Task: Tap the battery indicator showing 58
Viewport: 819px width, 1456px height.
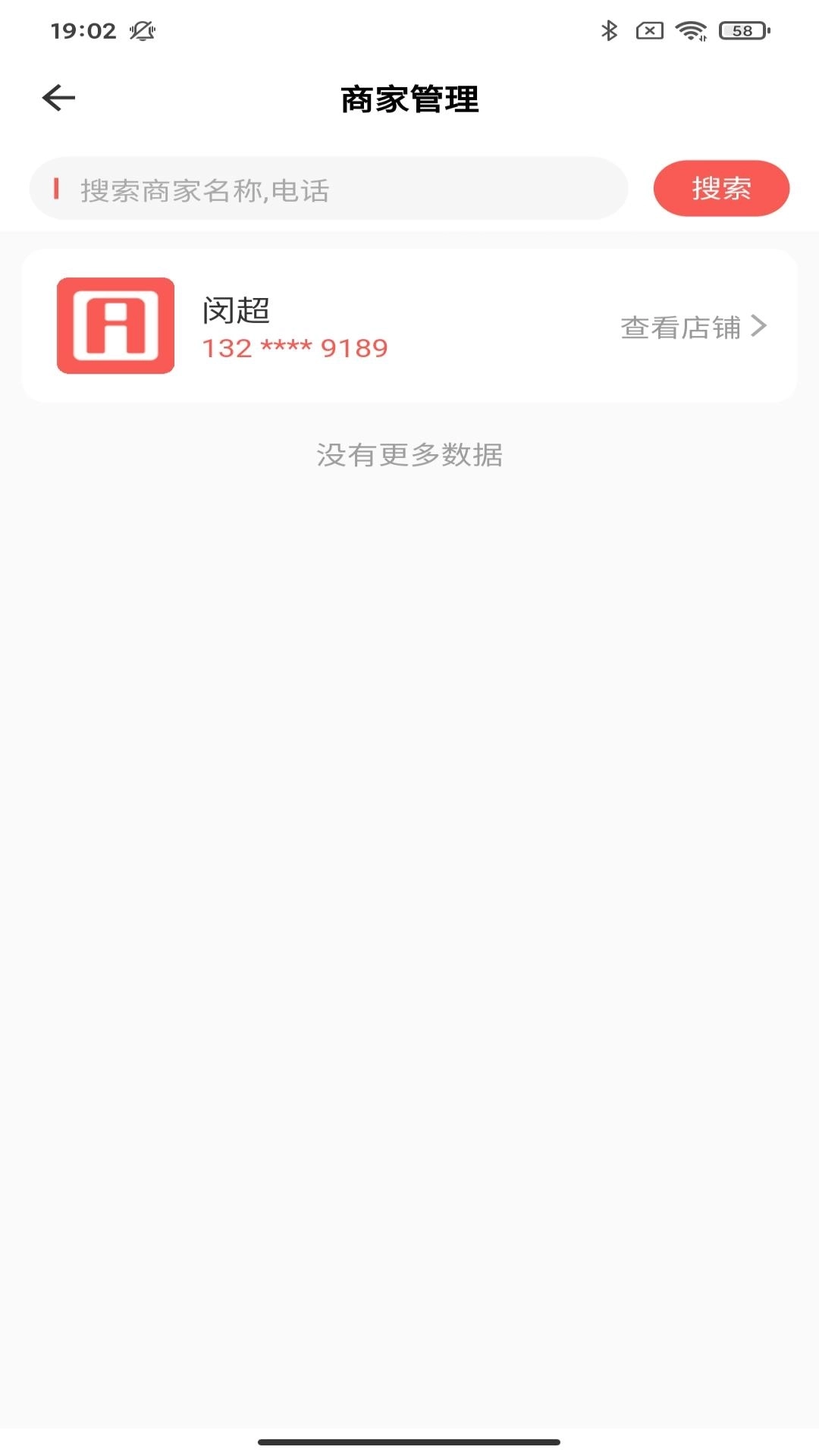Action: pos(742,30)
